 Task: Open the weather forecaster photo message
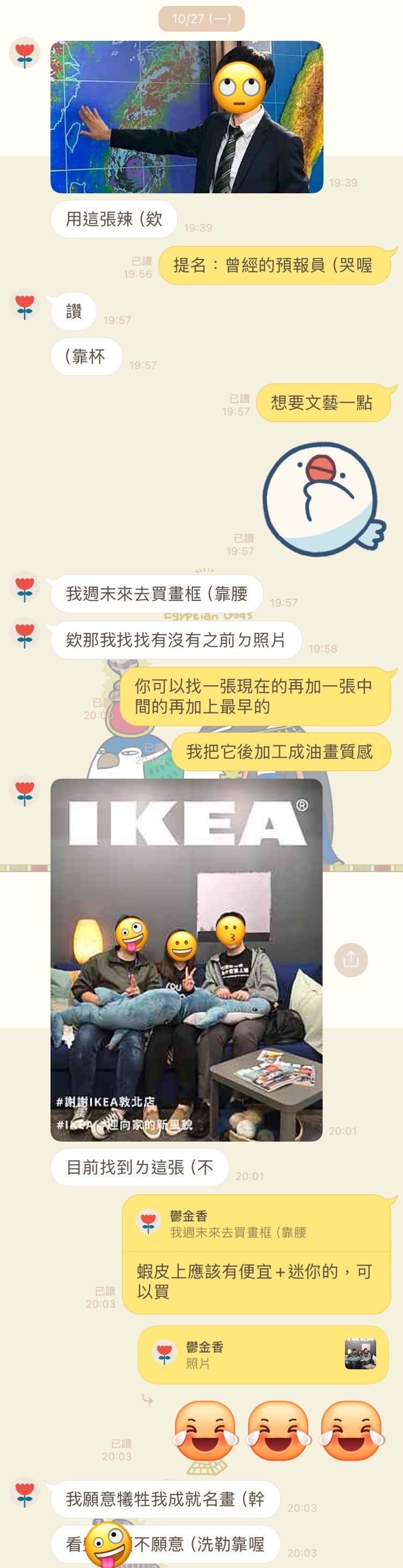coord(186,117)
